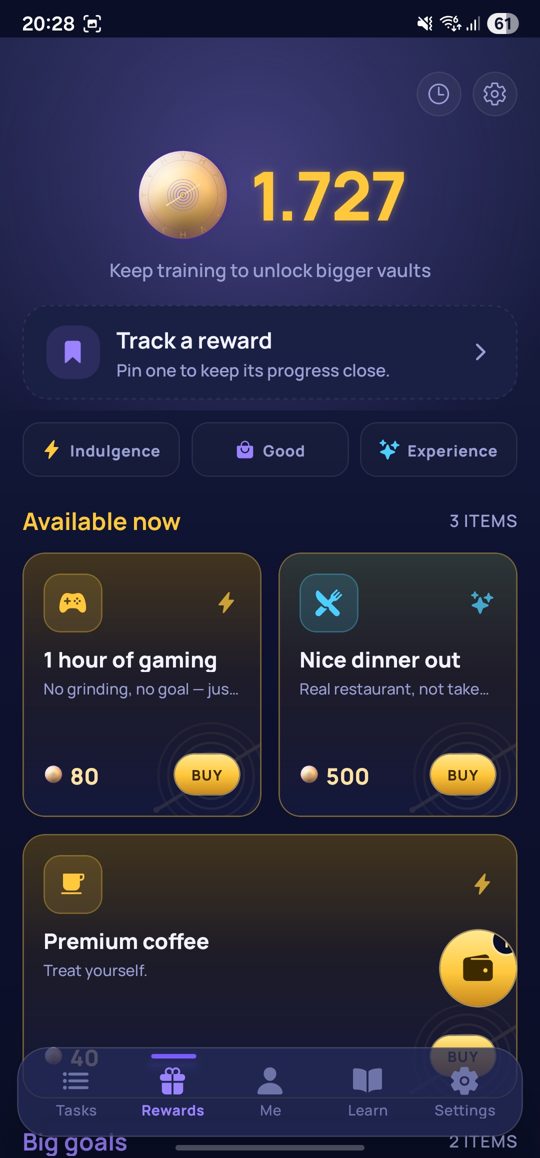Filter rewards by Indulgence
The image size is (540, 1158).
[x=101, y=450]
